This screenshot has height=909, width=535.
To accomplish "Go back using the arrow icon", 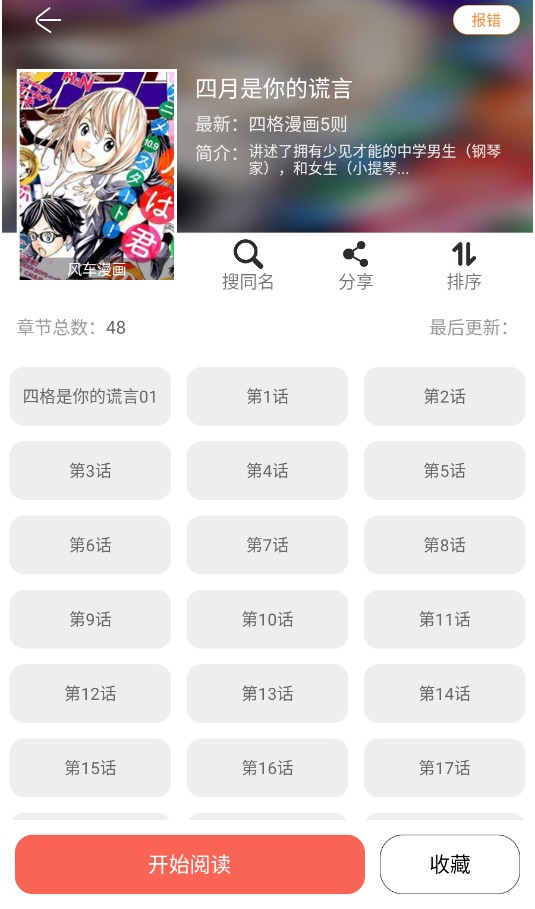I will coord(48,20).
